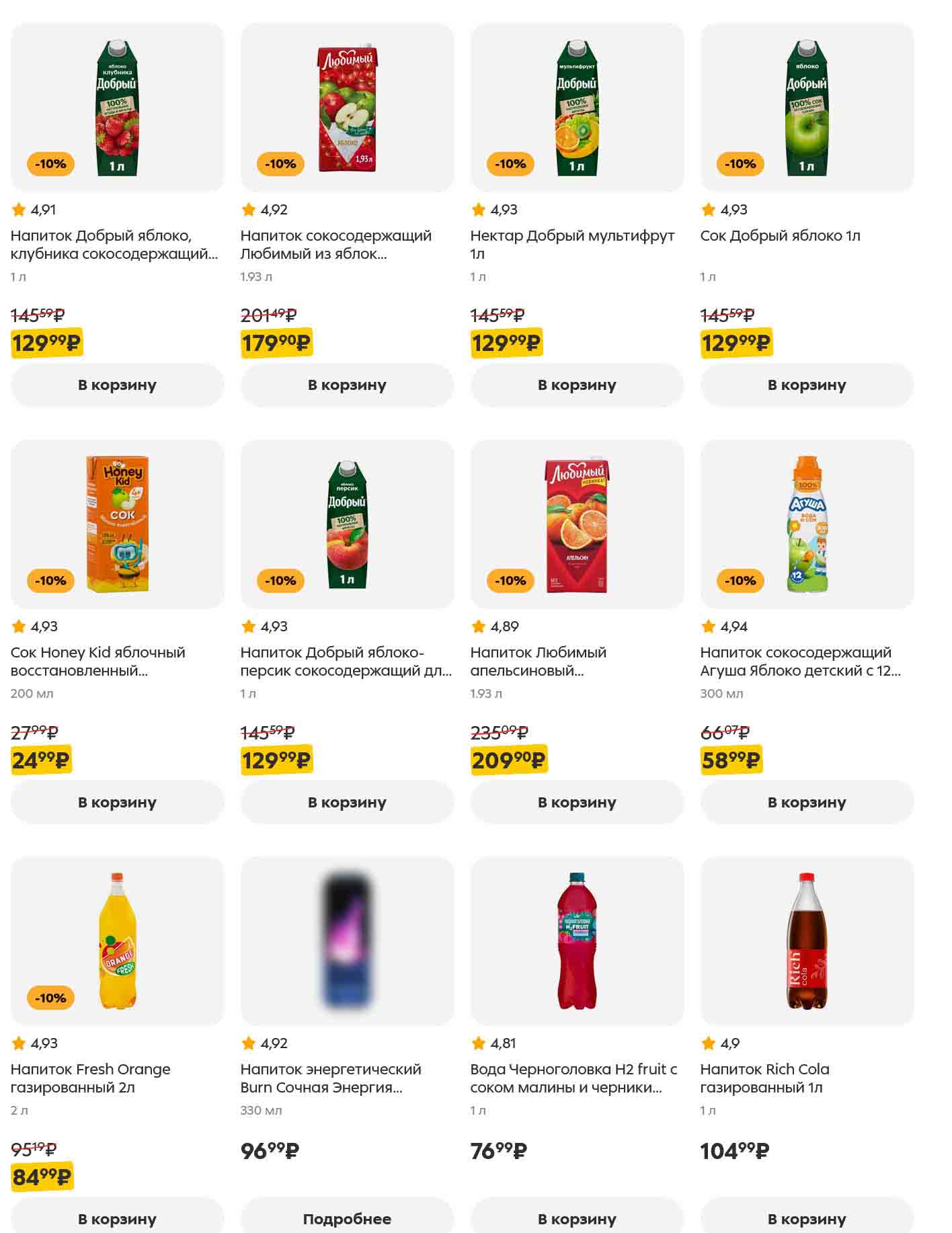
Task: Add Агуша Яблоко kids drink to cart
Action: [x=807, y=802]
